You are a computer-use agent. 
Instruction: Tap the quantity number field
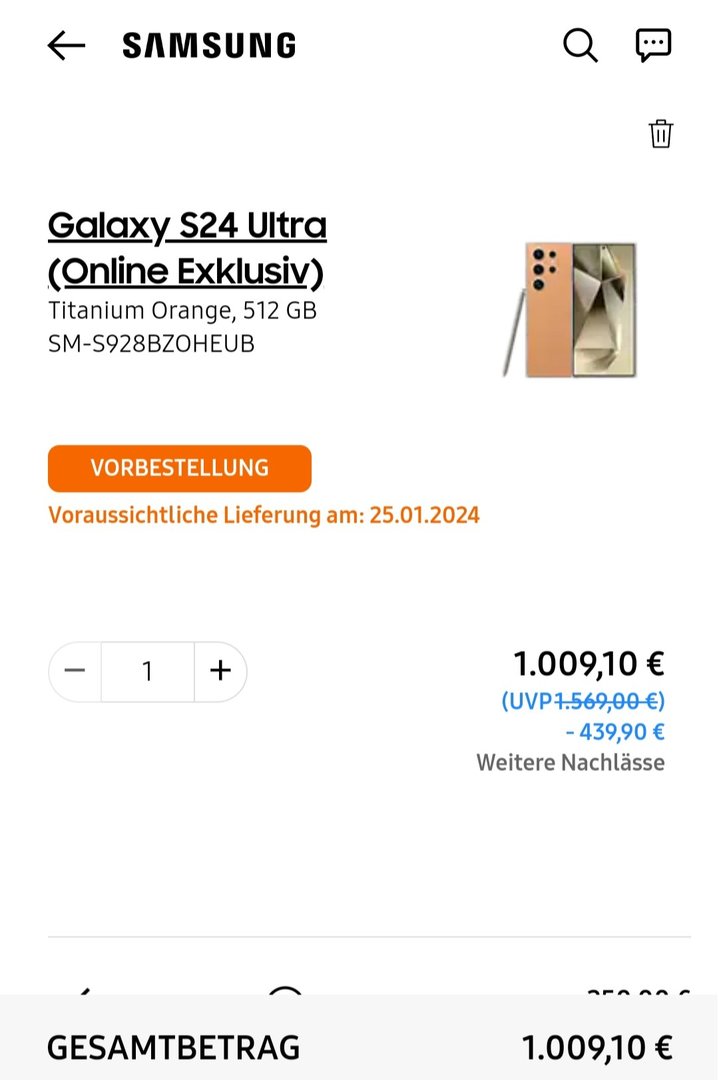[147, 671]
